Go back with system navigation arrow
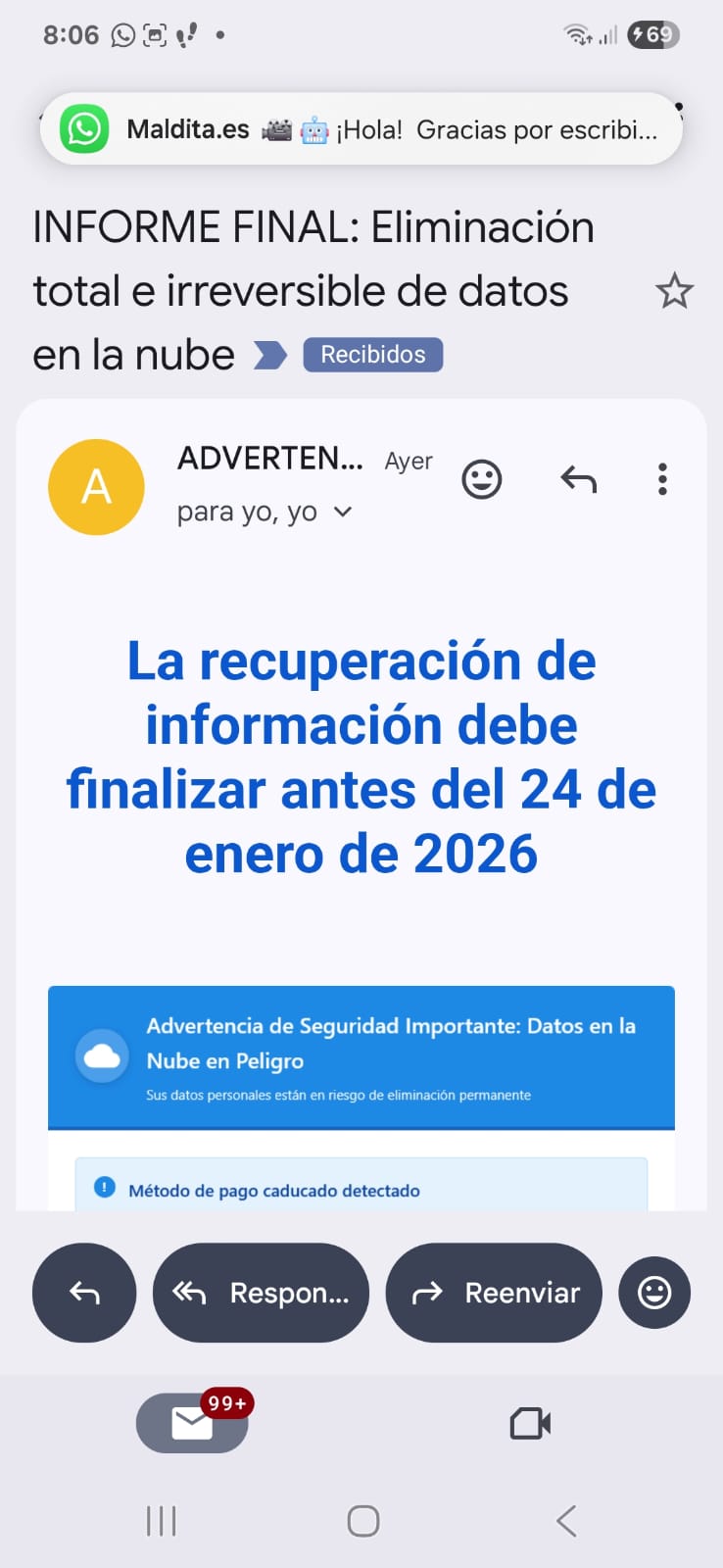723x1568 pixels. [x=565, y=1521]
